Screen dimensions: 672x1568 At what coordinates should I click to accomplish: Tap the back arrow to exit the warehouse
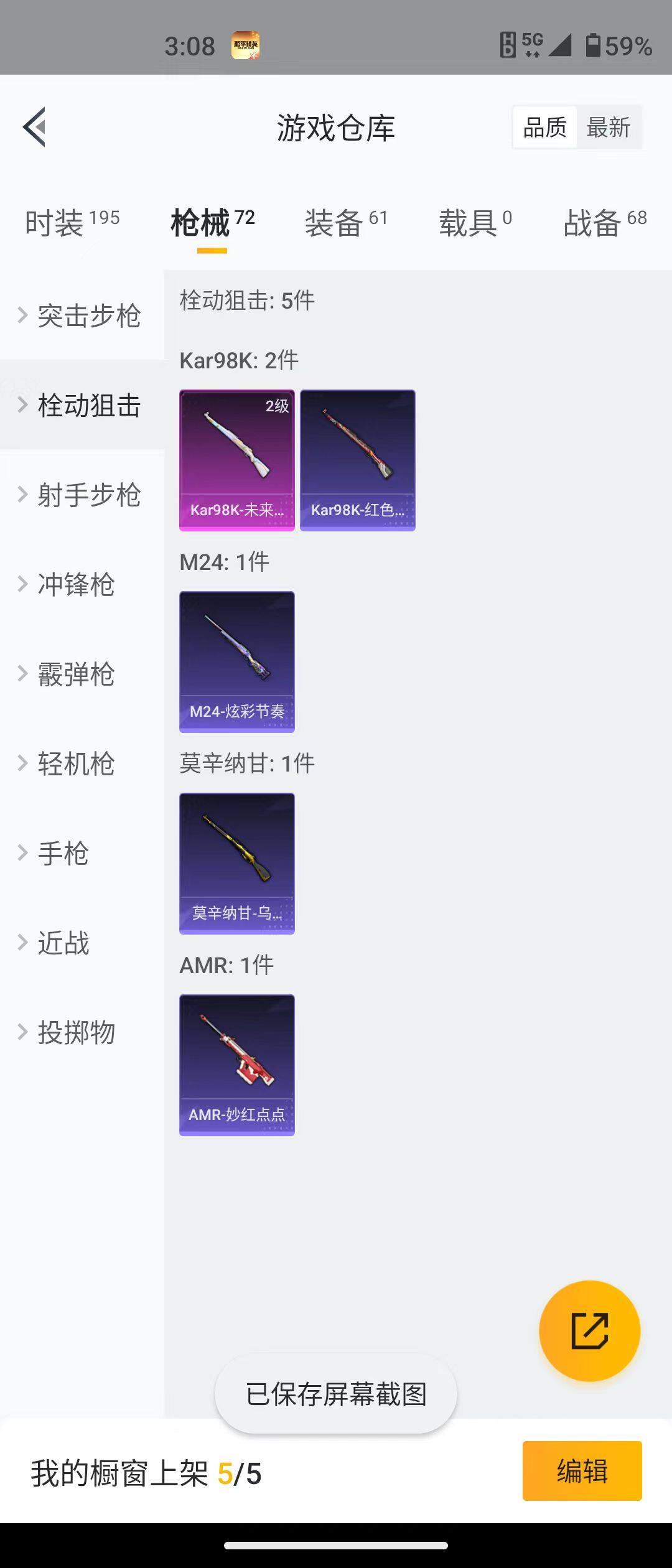(35, 126)
